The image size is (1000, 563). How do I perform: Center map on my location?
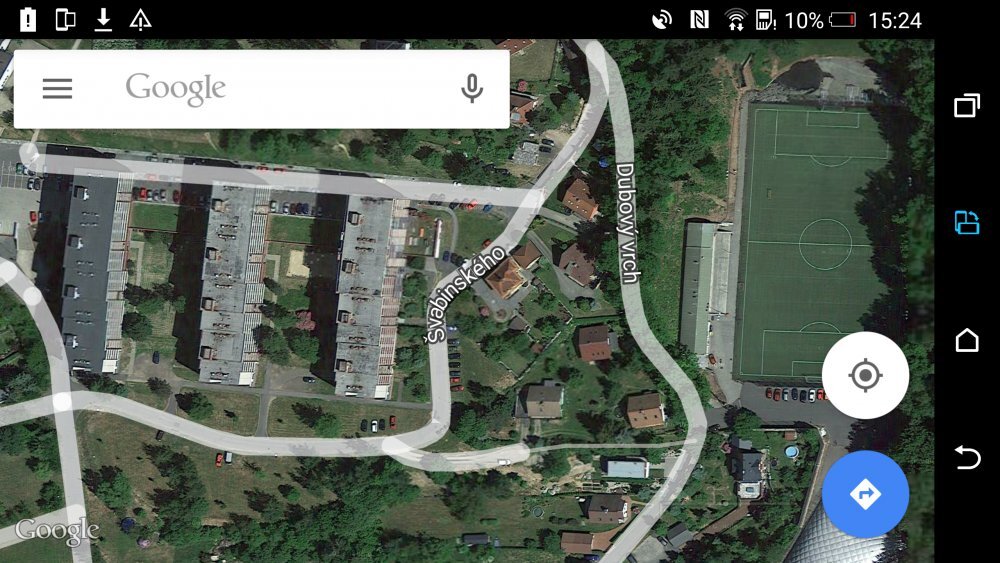click(865, 376)
